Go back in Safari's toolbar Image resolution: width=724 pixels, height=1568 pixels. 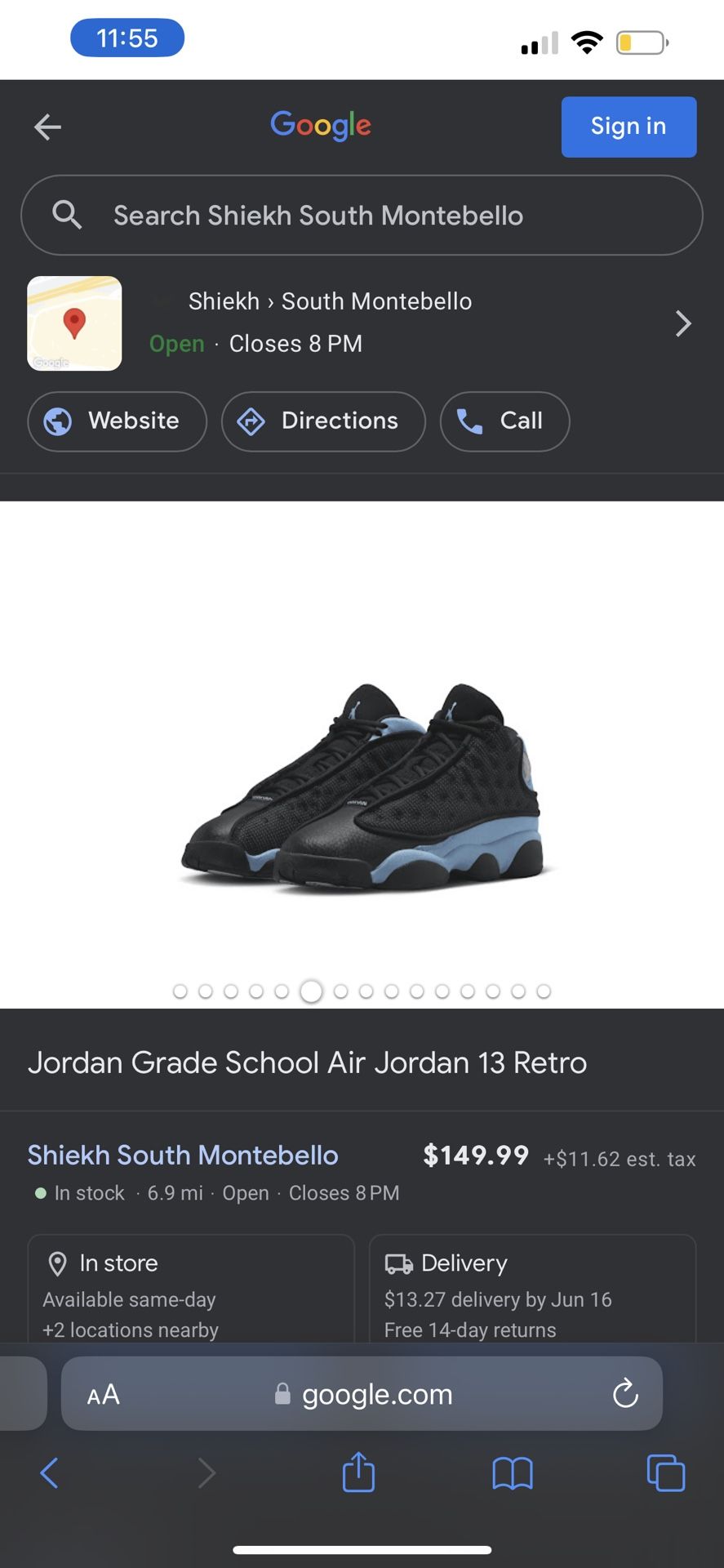pyautogui.click(x=49, y=1473)
